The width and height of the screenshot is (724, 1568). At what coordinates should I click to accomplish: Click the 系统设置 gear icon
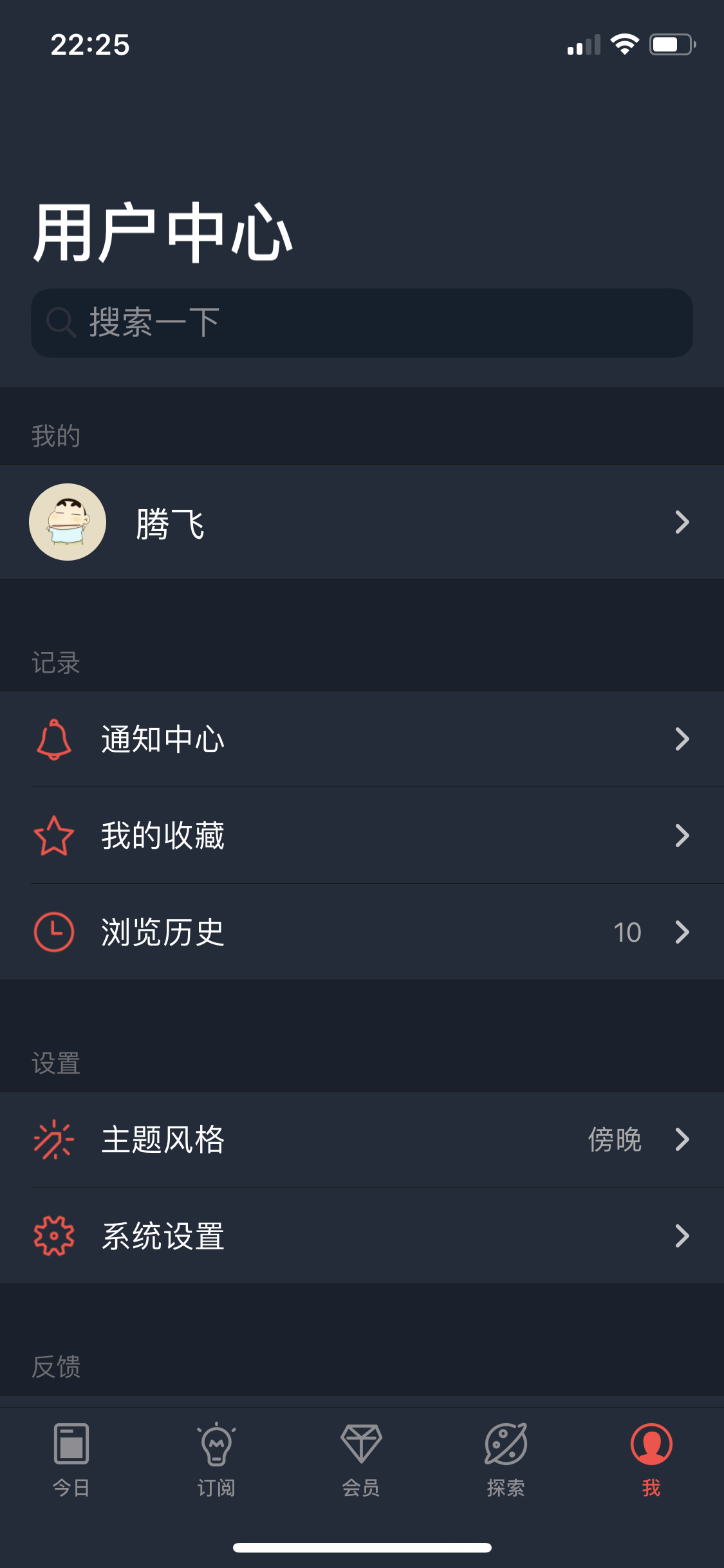coord(54,1235)
